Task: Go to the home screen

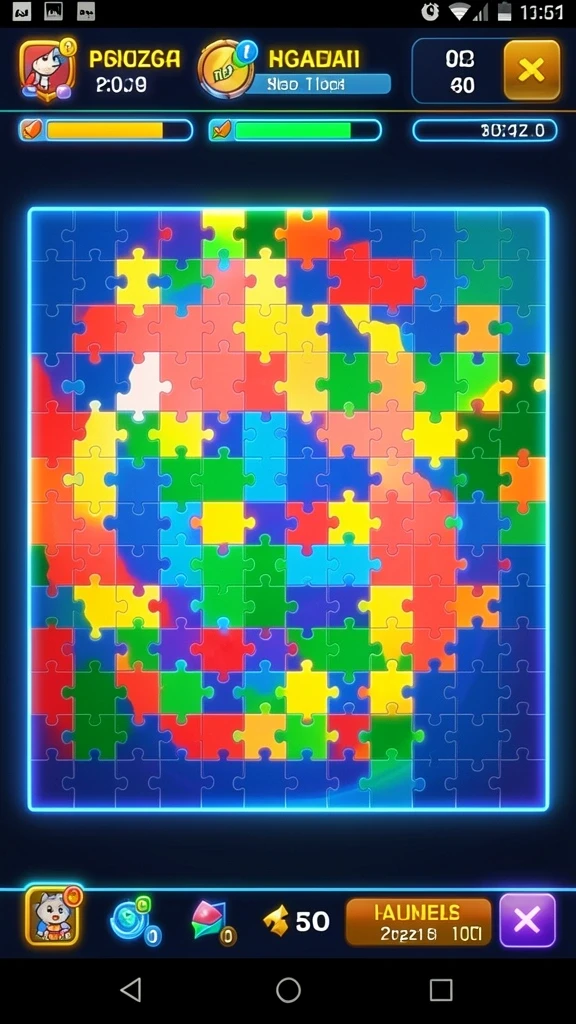Action: click(288, 990)
